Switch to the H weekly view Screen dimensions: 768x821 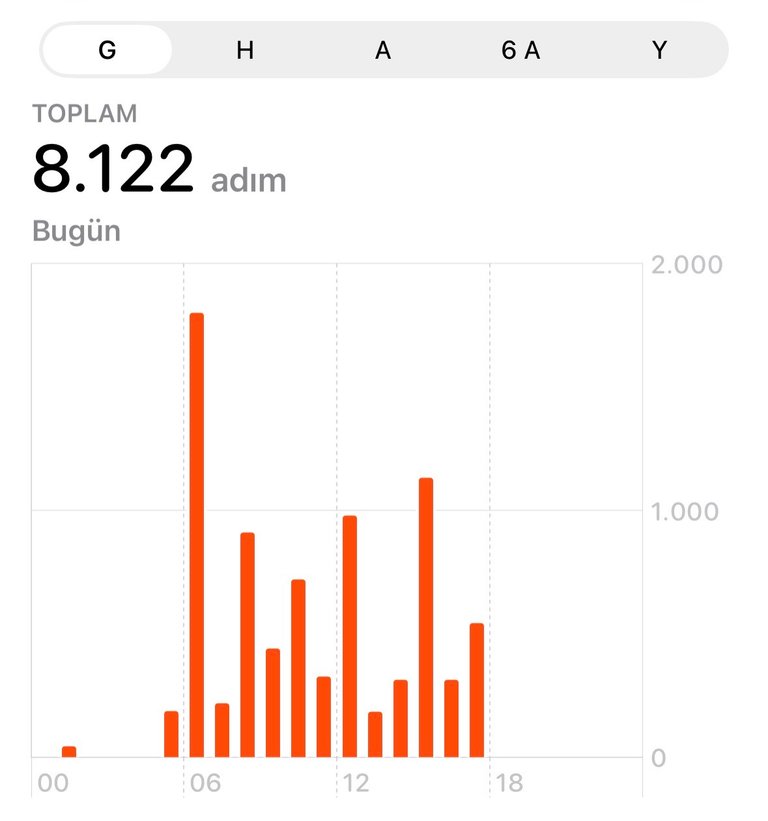pos(245,50)
